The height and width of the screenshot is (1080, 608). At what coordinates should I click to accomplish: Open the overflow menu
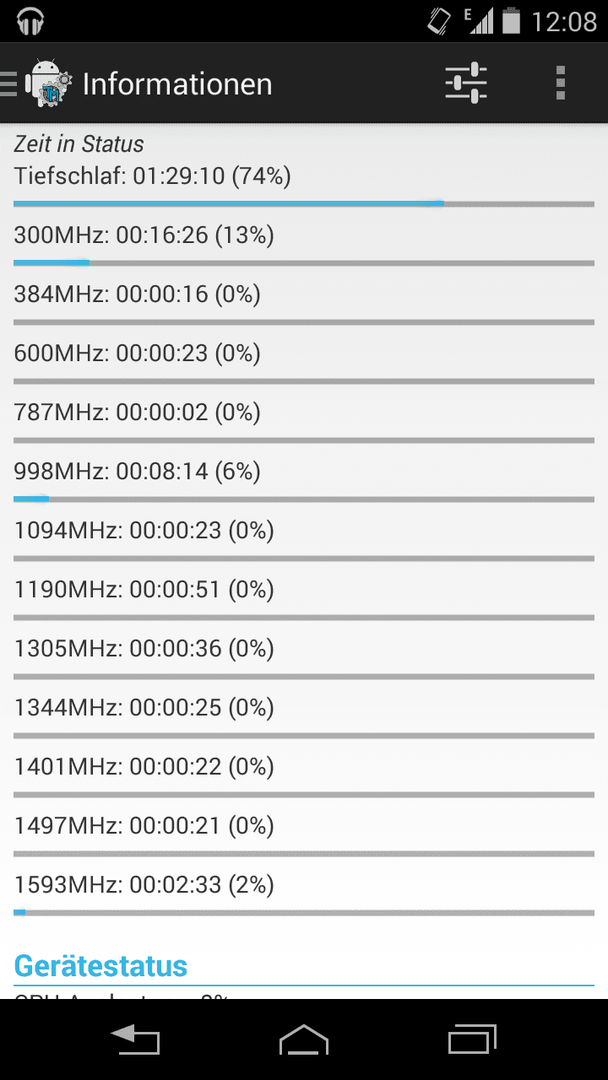point(560,83)
